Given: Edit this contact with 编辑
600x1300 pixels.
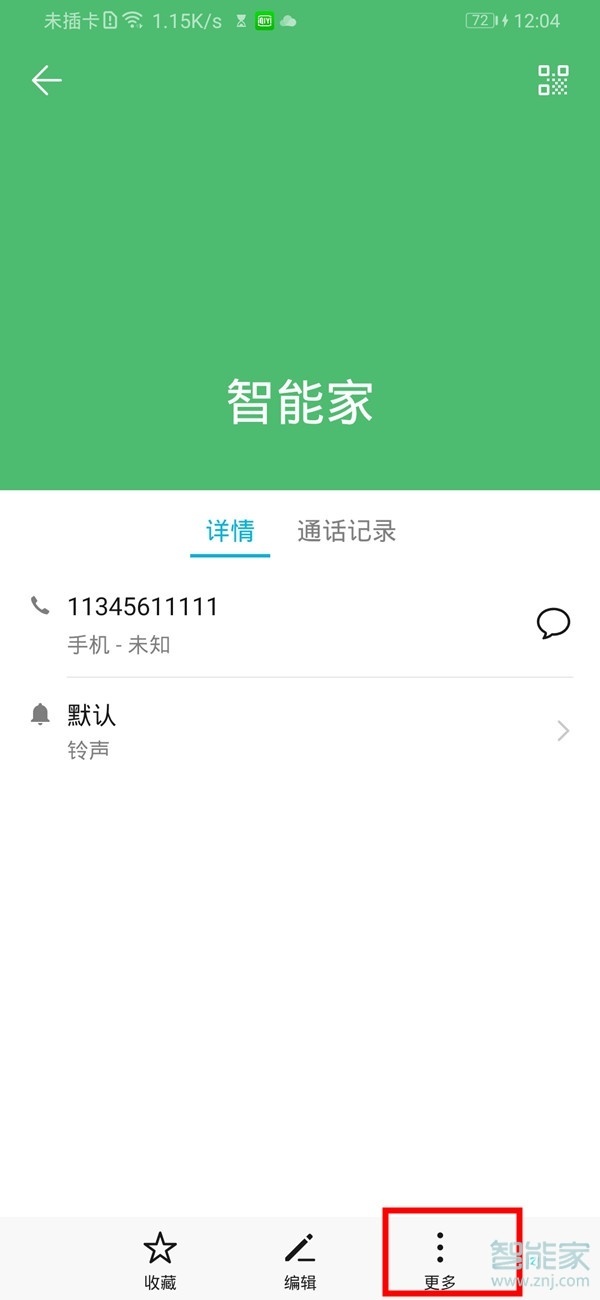Looking at the screenshot, I should 300,1258.
